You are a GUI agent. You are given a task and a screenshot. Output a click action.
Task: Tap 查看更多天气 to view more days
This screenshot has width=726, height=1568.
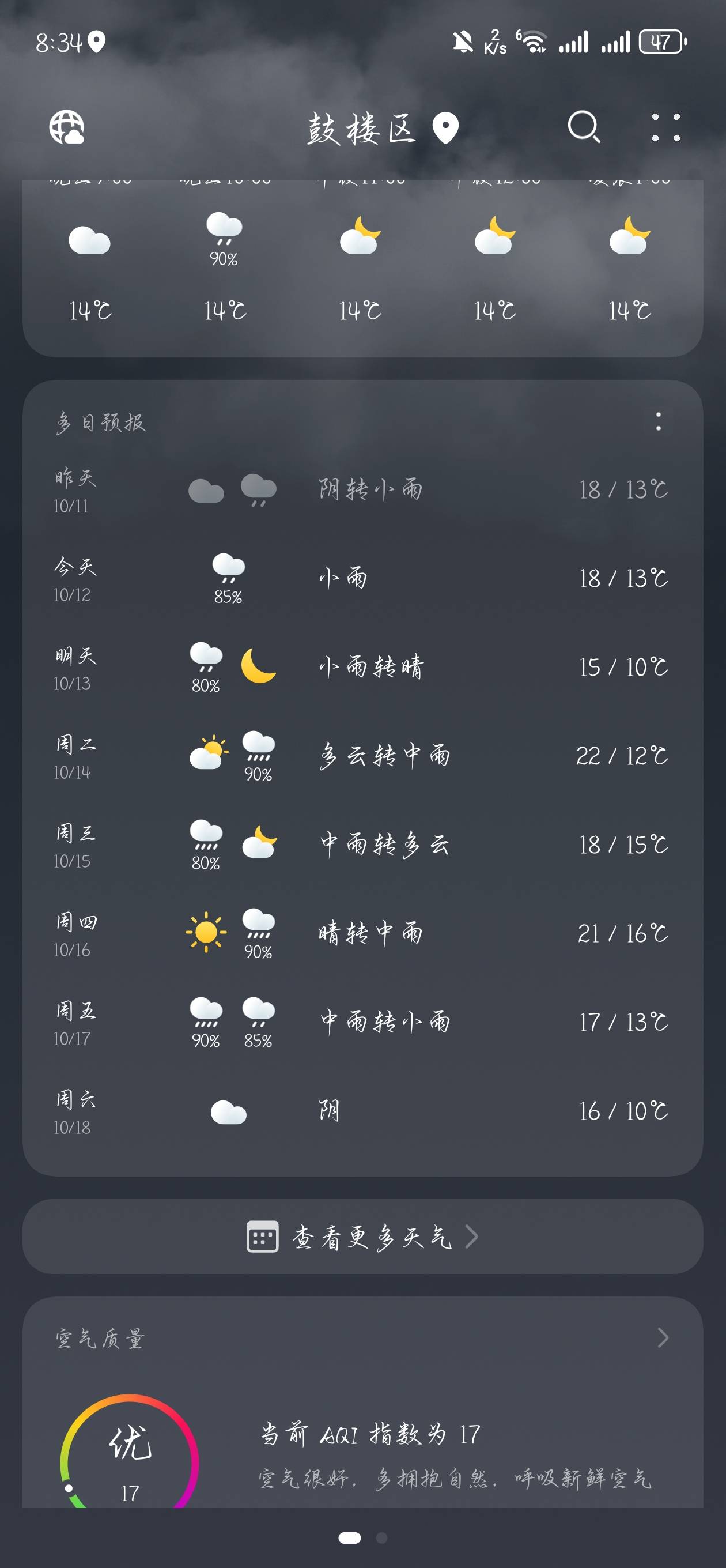pos(362,1237)
